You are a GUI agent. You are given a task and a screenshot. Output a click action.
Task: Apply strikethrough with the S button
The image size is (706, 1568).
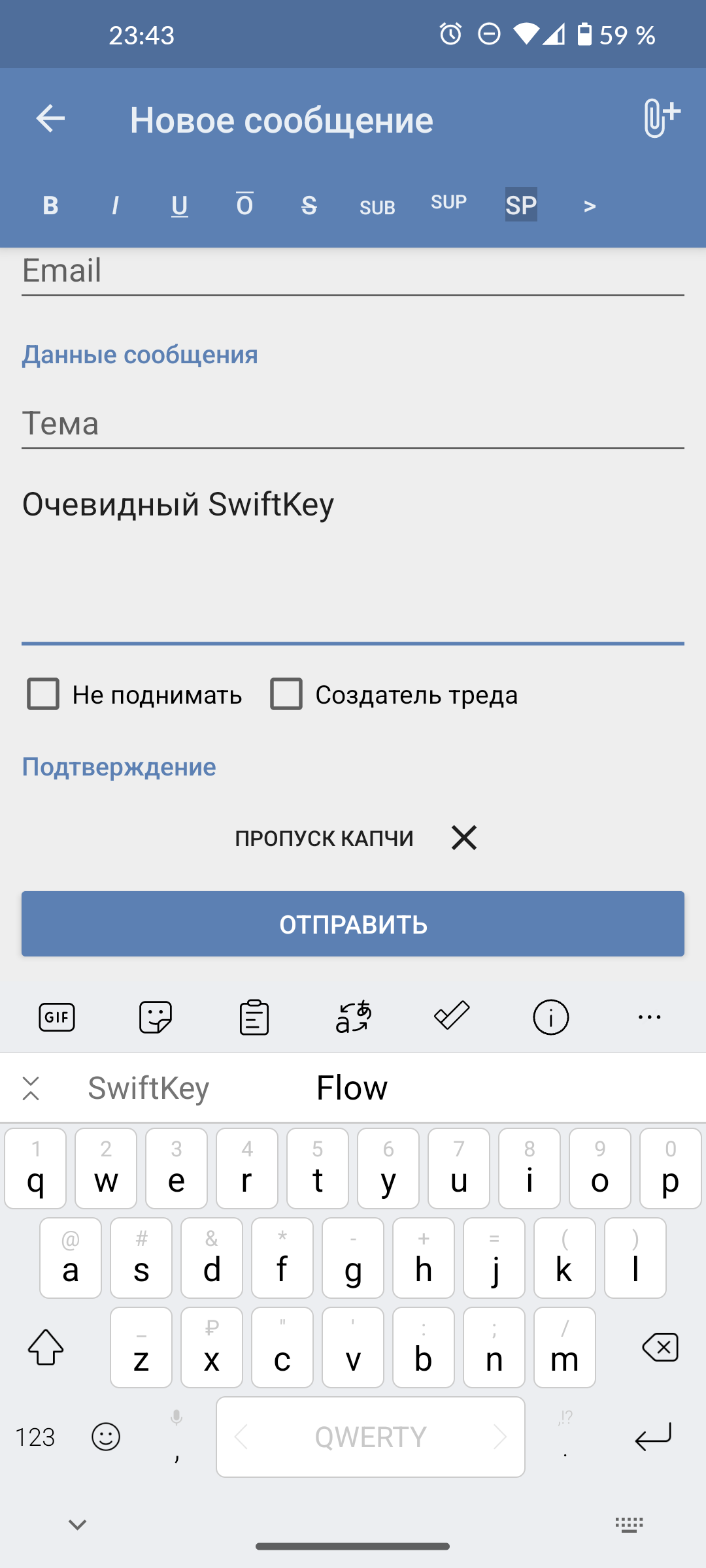309,206
